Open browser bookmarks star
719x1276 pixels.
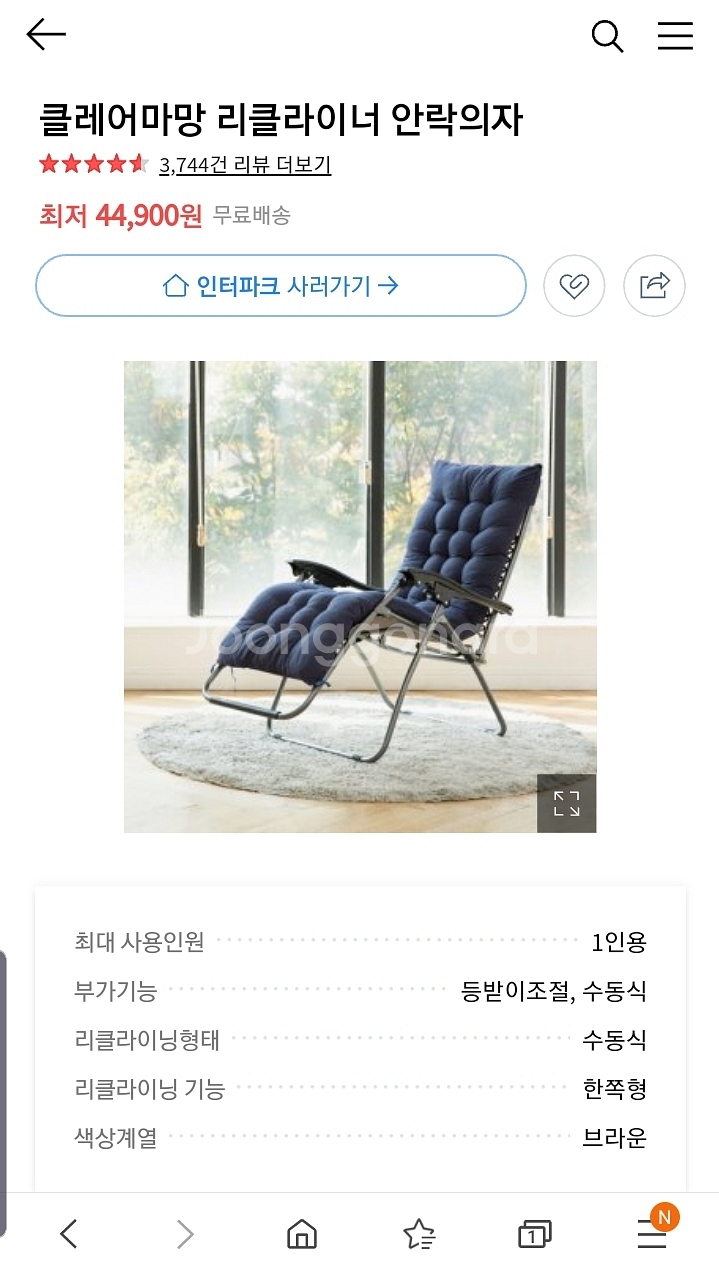pyautogui.click(x=419, y=1235)
